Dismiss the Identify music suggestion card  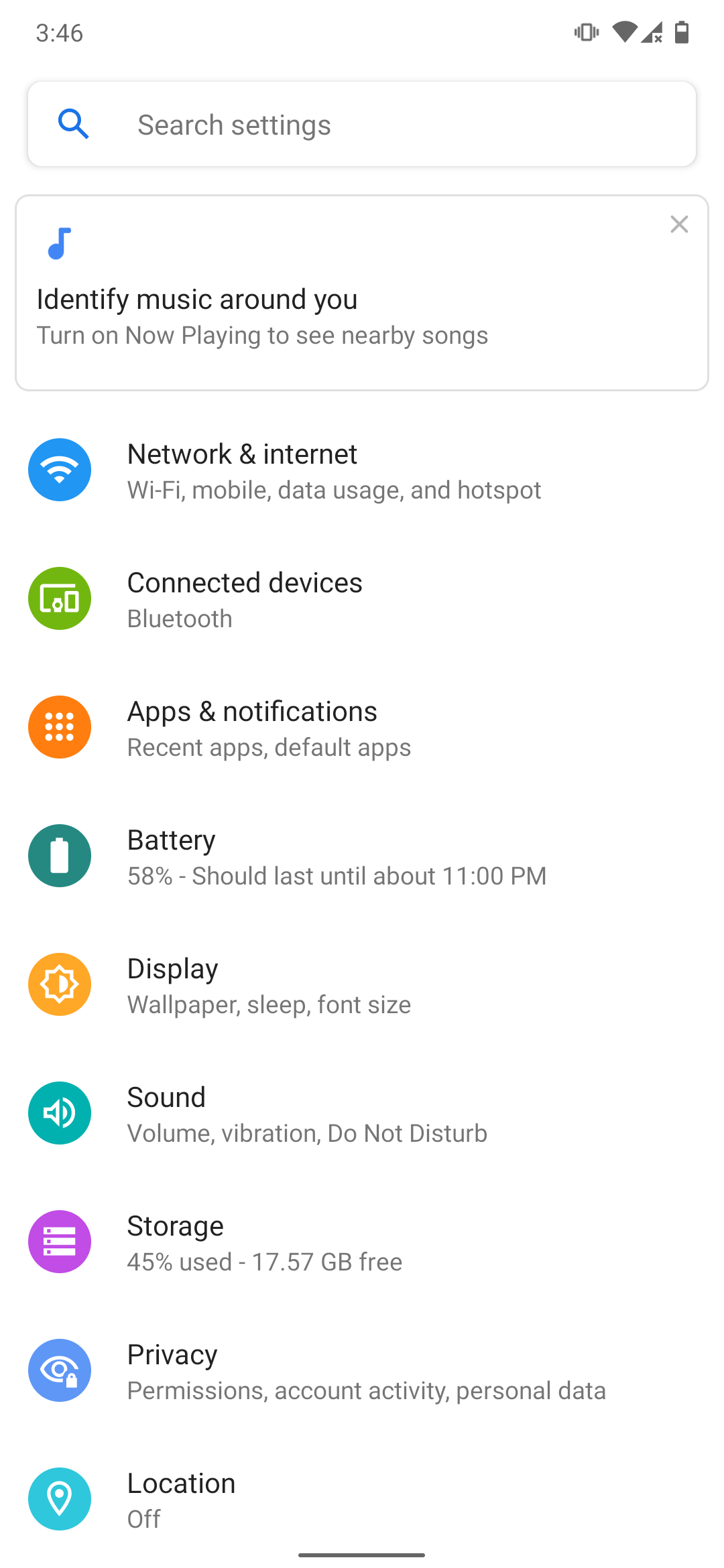679,224
